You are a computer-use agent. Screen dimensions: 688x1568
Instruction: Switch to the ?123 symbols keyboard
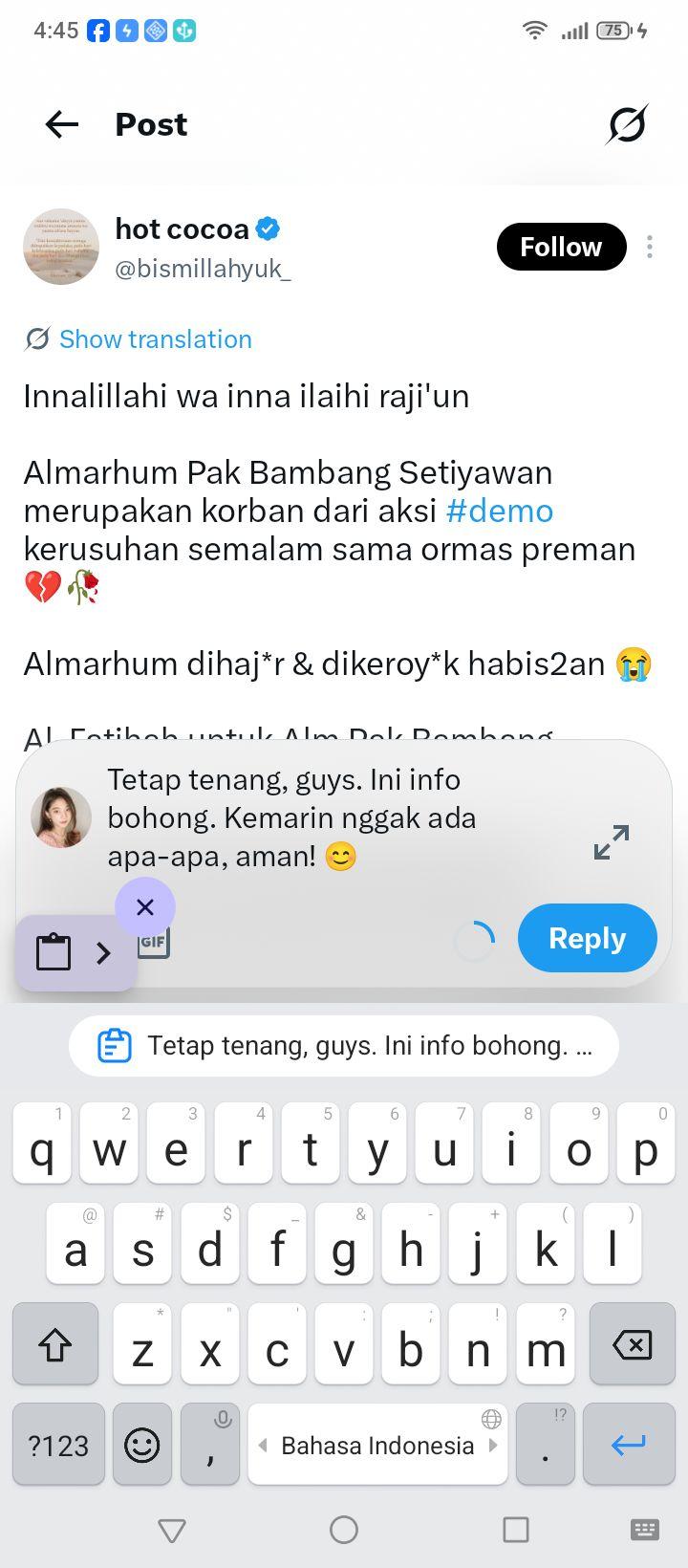(58, 1444)
